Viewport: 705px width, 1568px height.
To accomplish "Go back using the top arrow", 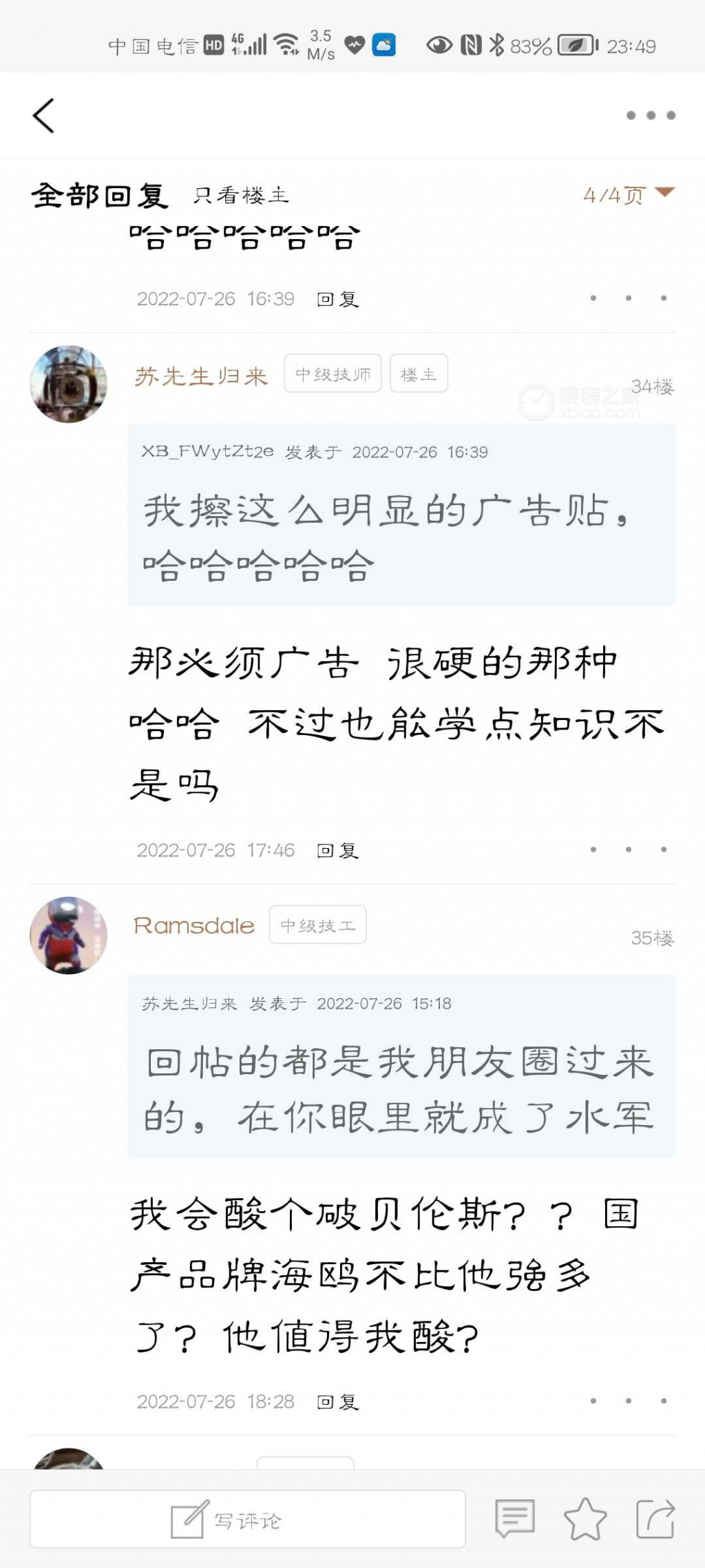I will tap(43, 115).
